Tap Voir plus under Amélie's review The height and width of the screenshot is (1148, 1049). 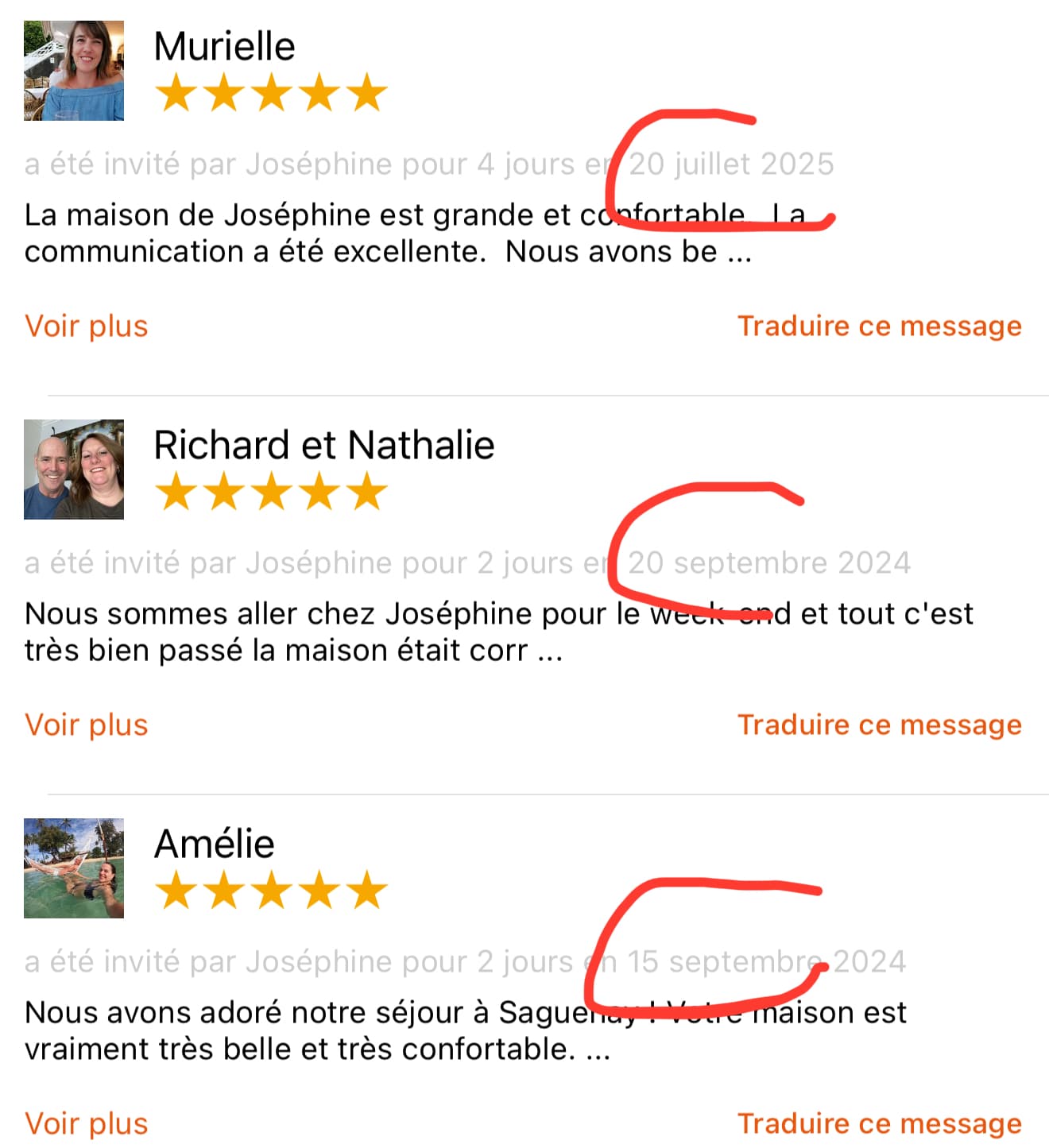pyautogui.click(x=86, y=1124)
